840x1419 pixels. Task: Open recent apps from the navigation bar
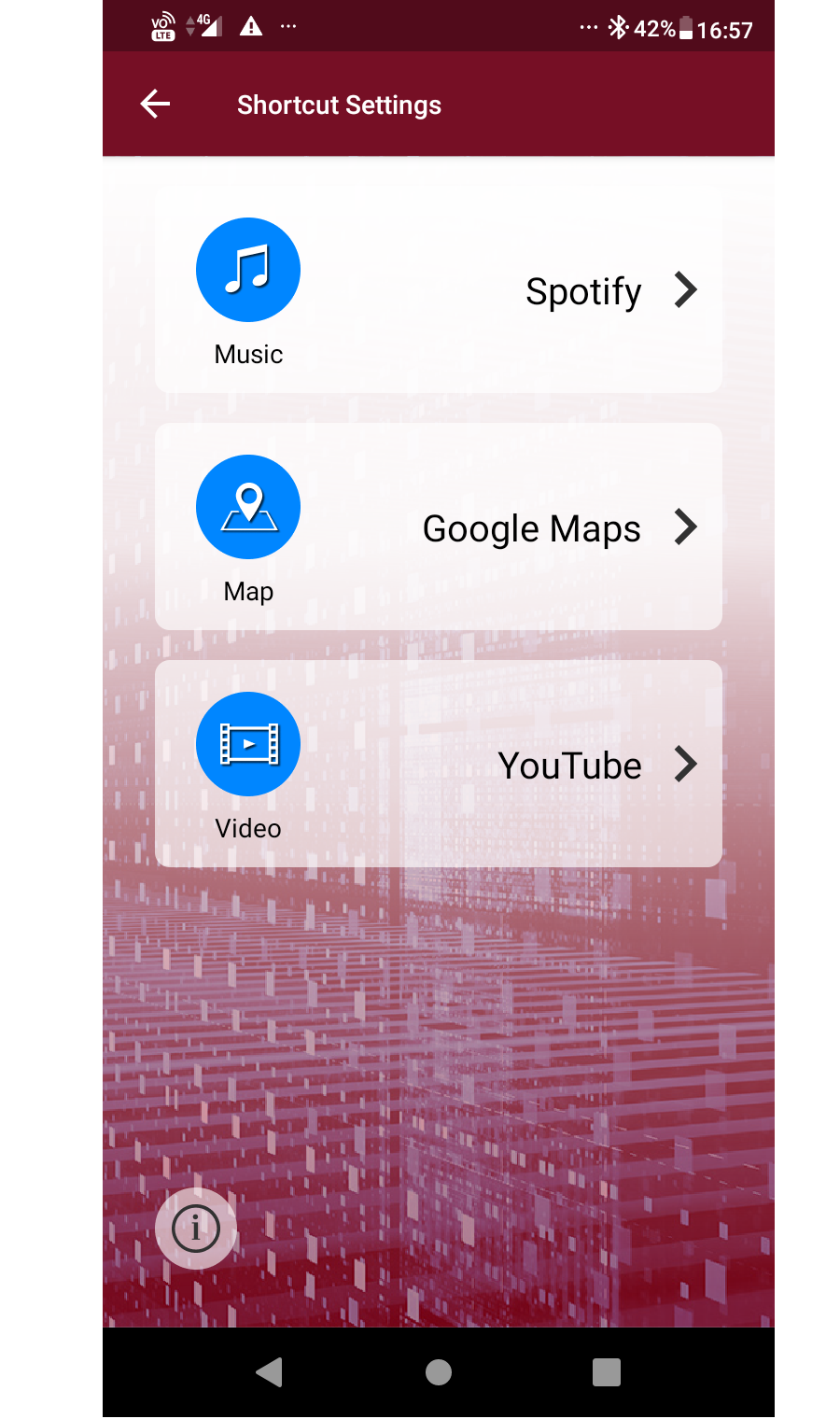[607, 1372]
